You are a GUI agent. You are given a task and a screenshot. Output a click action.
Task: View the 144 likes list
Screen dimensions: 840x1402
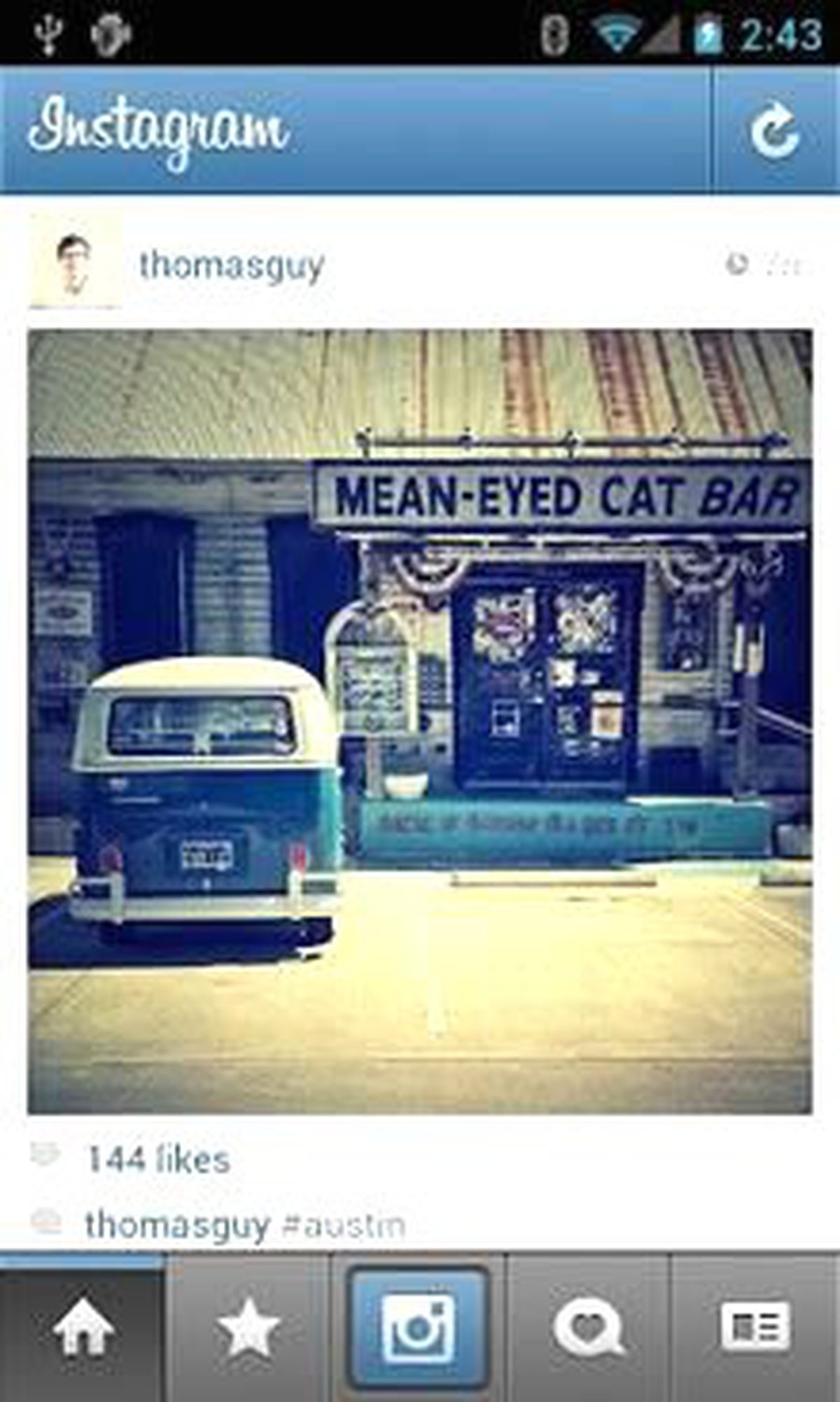click(157, 1159)
